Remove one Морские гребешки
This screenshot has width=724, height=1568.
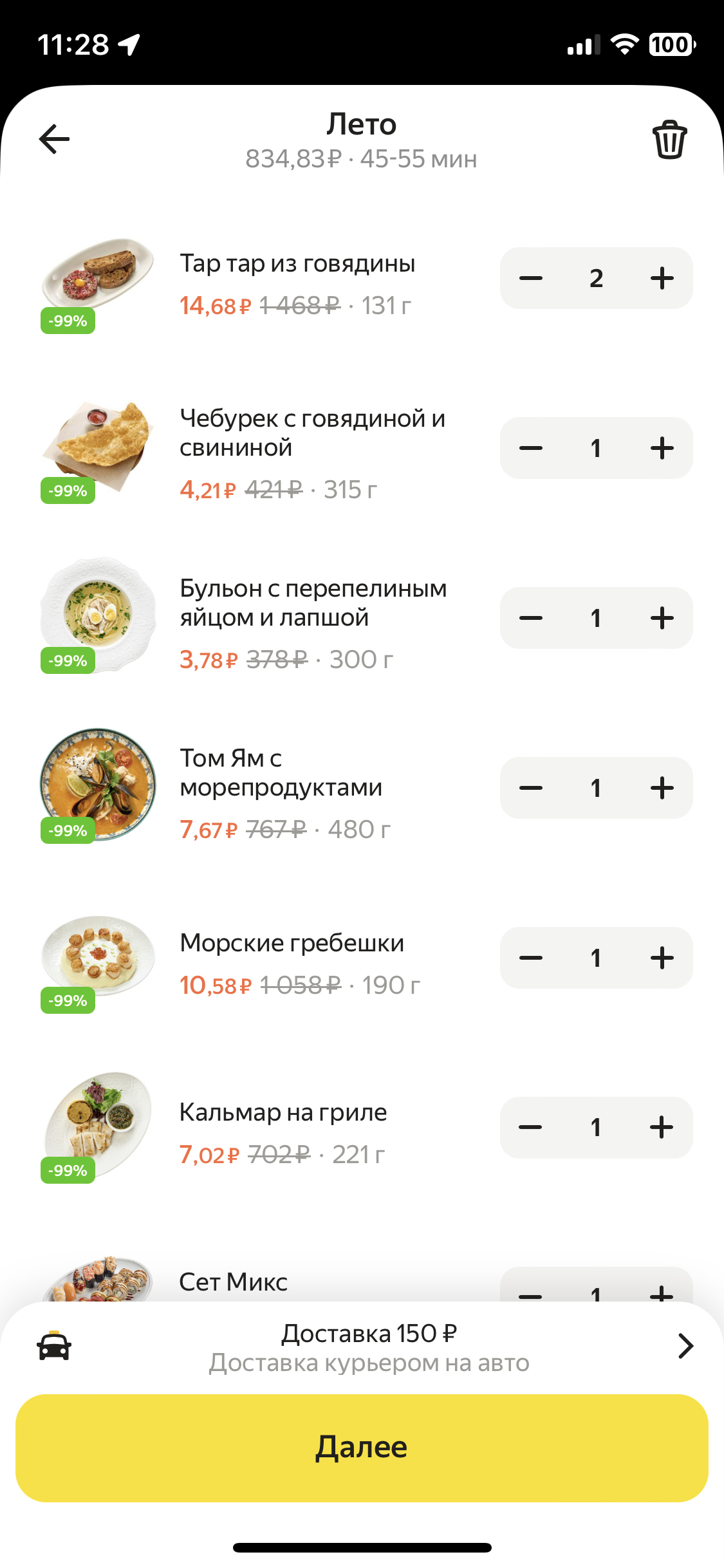531,958
